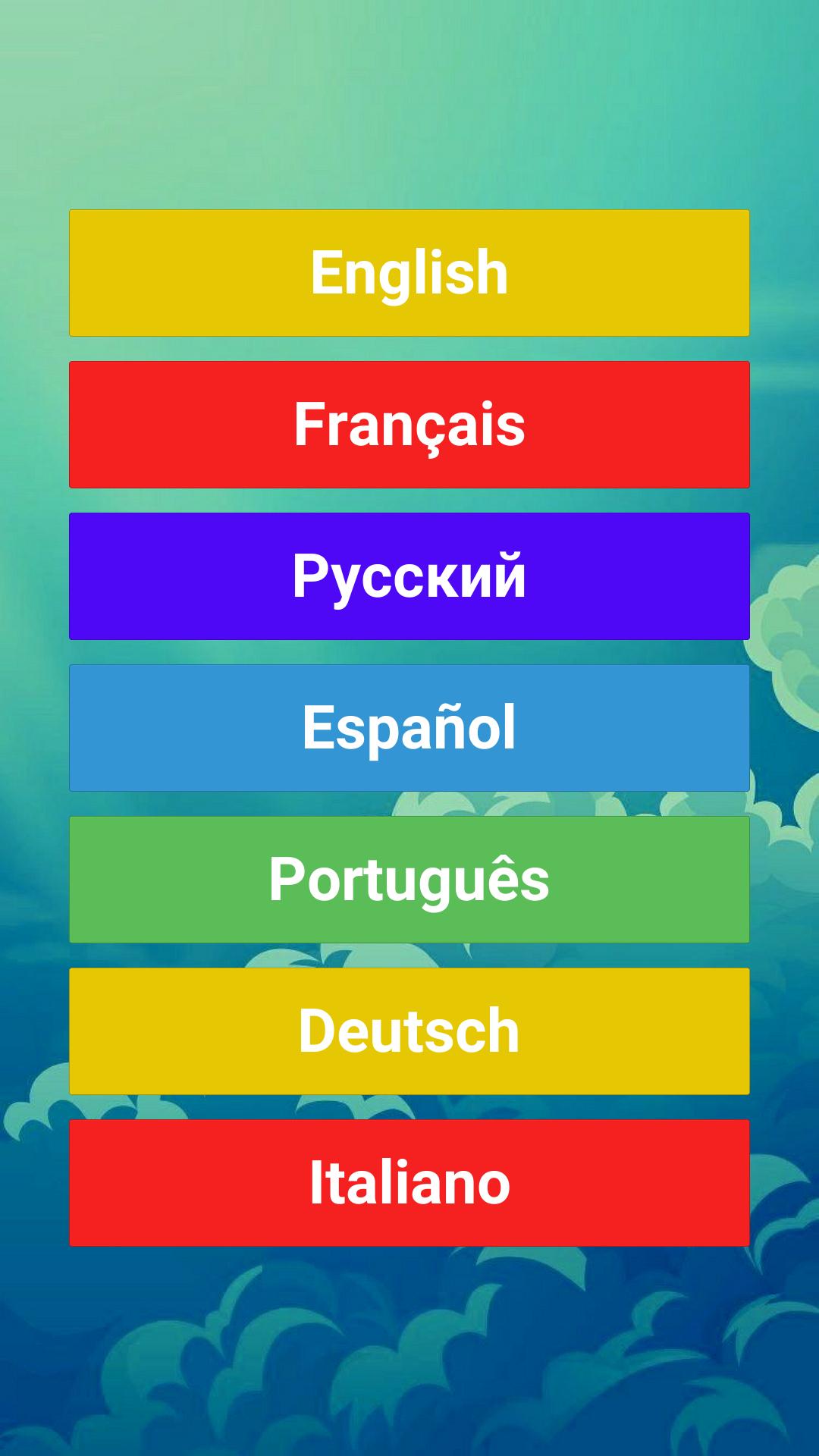The height and width of the screenshot is (1456, 819).
Task: Set the language to Deutsch
Action: pos(409,1031)
